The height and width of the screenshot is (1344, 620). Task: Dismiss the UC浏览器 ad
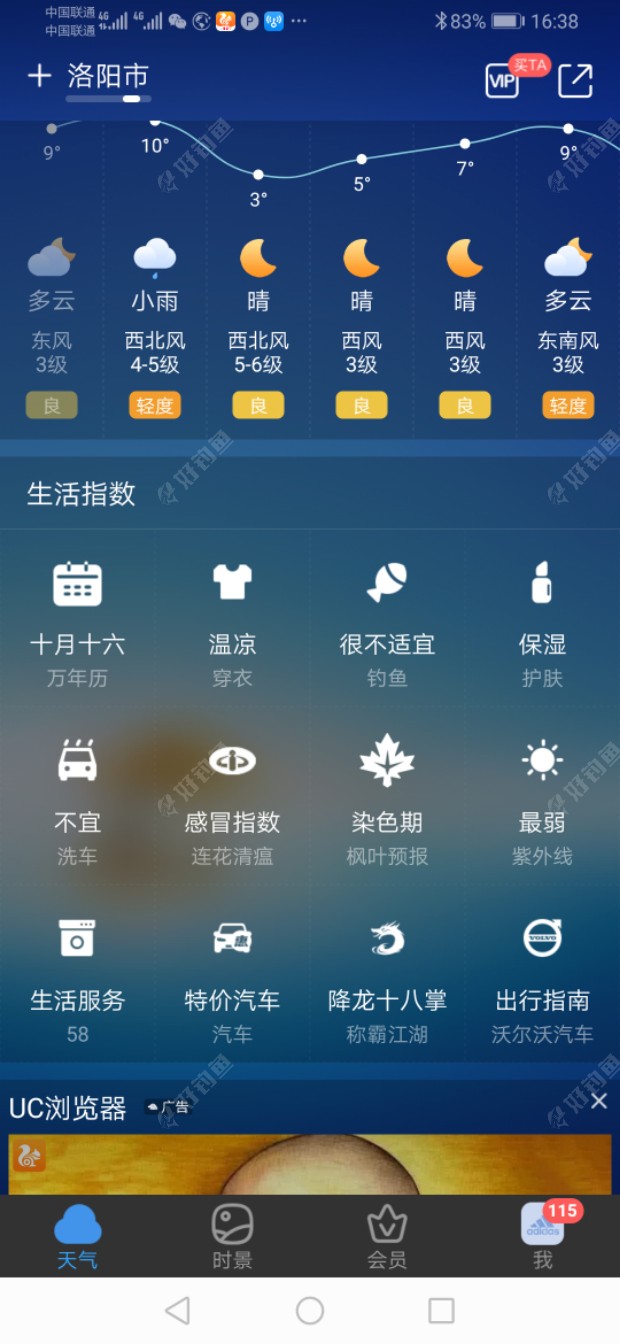598,1101
